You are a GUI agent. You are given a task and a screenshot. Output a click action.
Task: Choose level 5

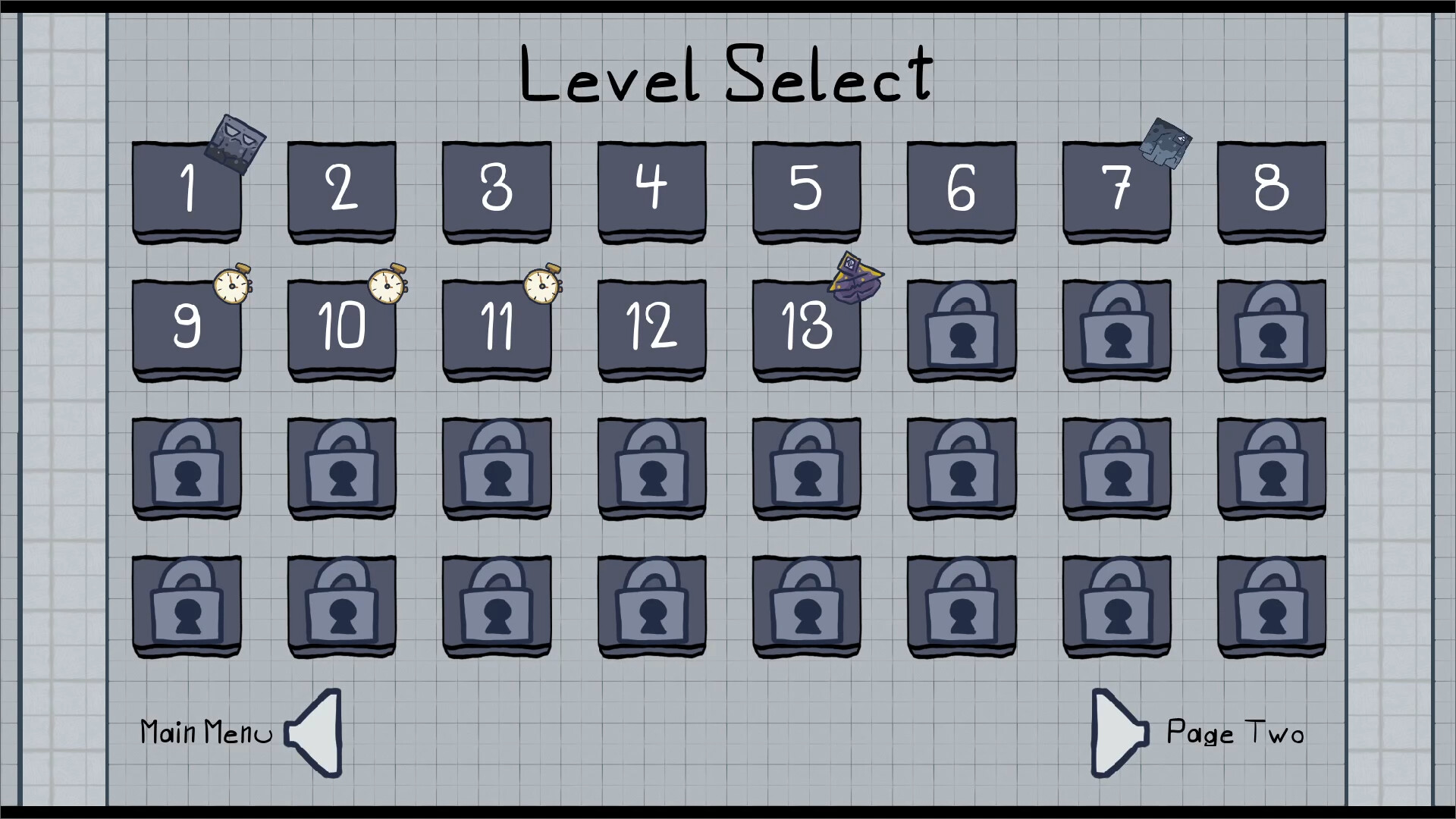pos(806,190)
